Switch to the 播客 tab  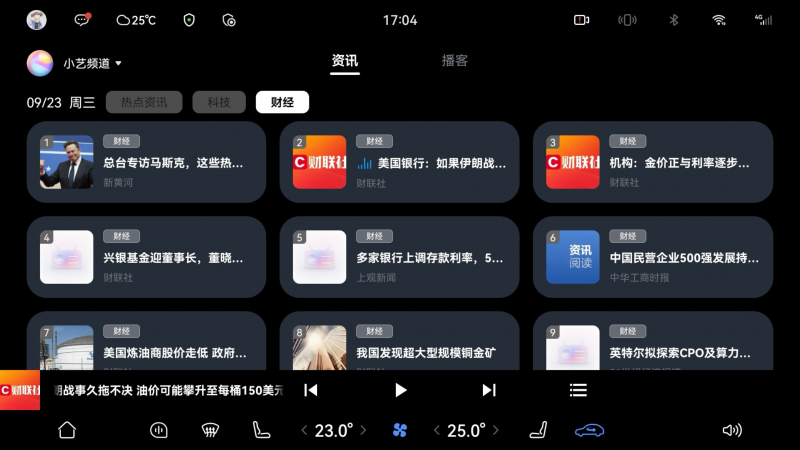(x=454, y=61)
